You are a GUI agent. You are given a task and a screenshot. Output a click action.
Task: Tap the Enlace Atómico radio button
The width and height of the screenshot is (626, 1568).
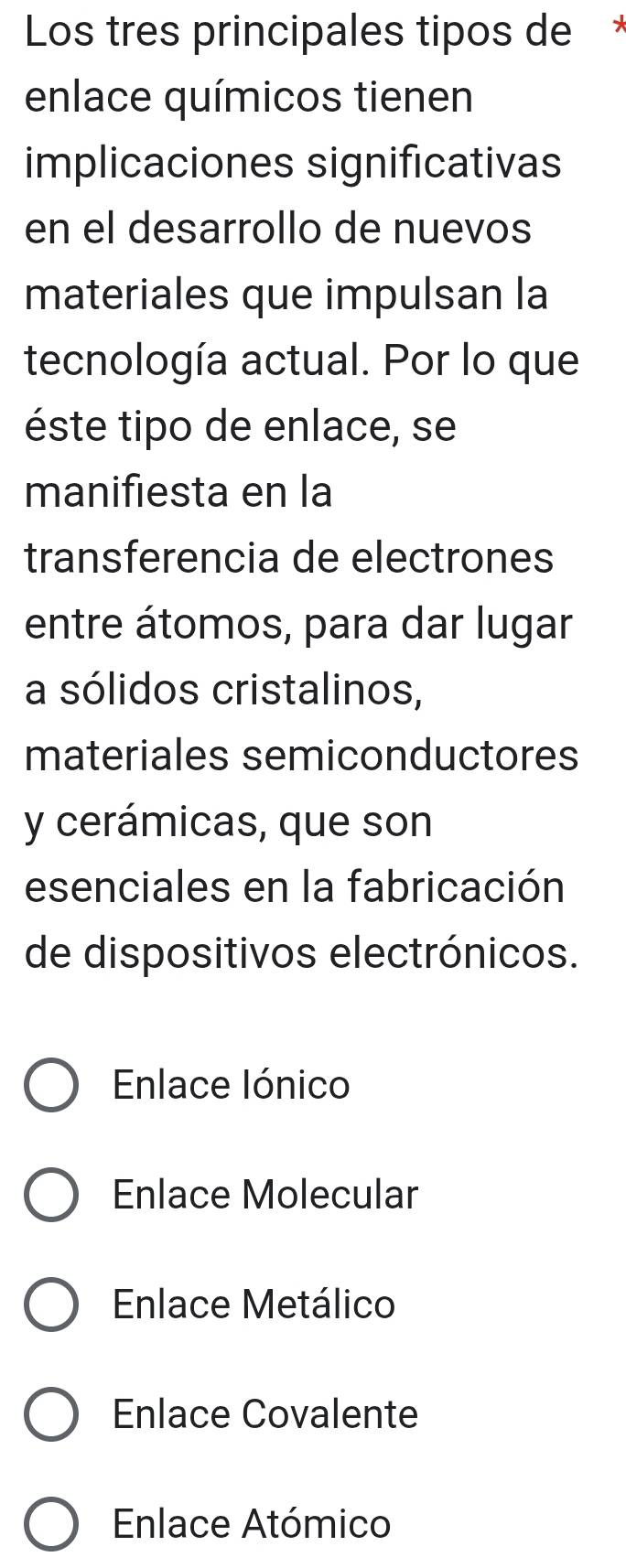(51, 1524)
